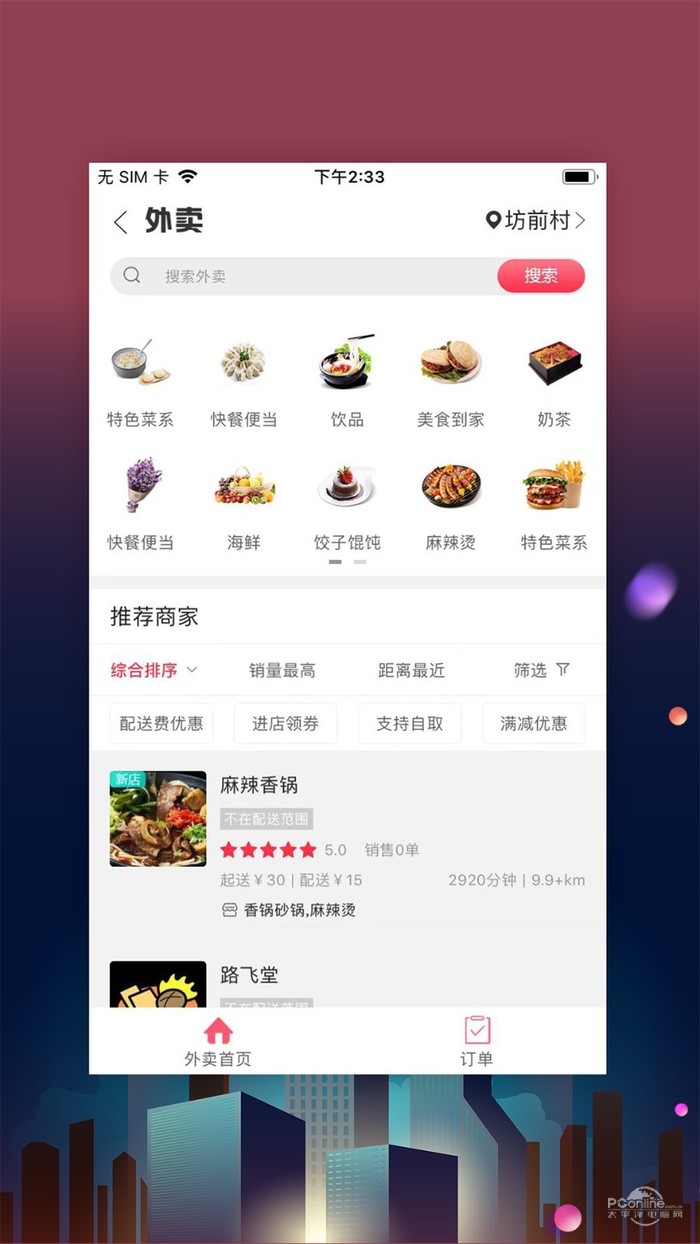Change the delivery location 坊前村
The image size is (700, 1244).
[535, 221]
